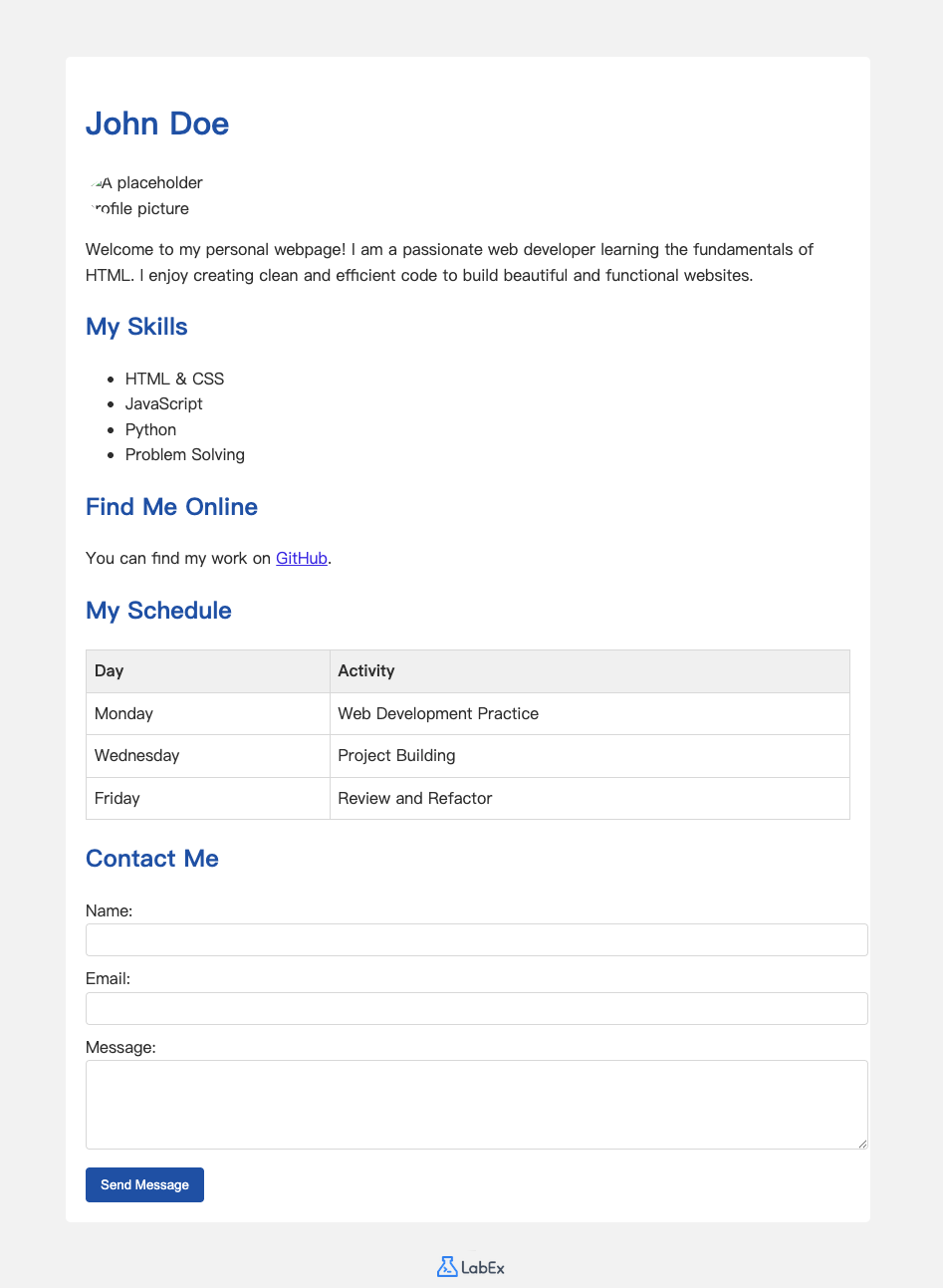Submit the form with Send Message
This screenshot has height=1288, width=943.
[x=144, y=1184]
